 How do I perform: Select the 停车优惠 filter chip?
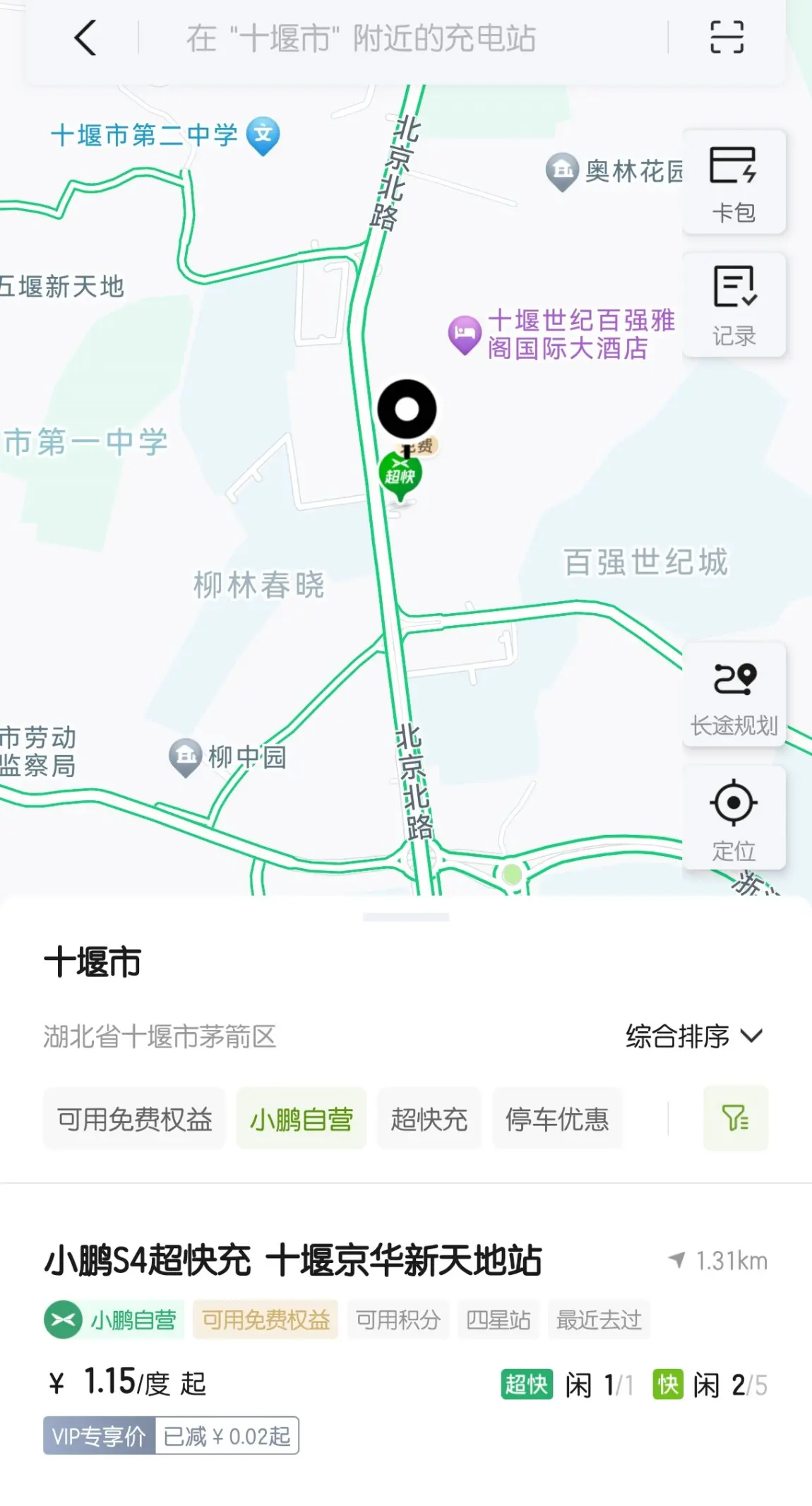(557, 1120)
